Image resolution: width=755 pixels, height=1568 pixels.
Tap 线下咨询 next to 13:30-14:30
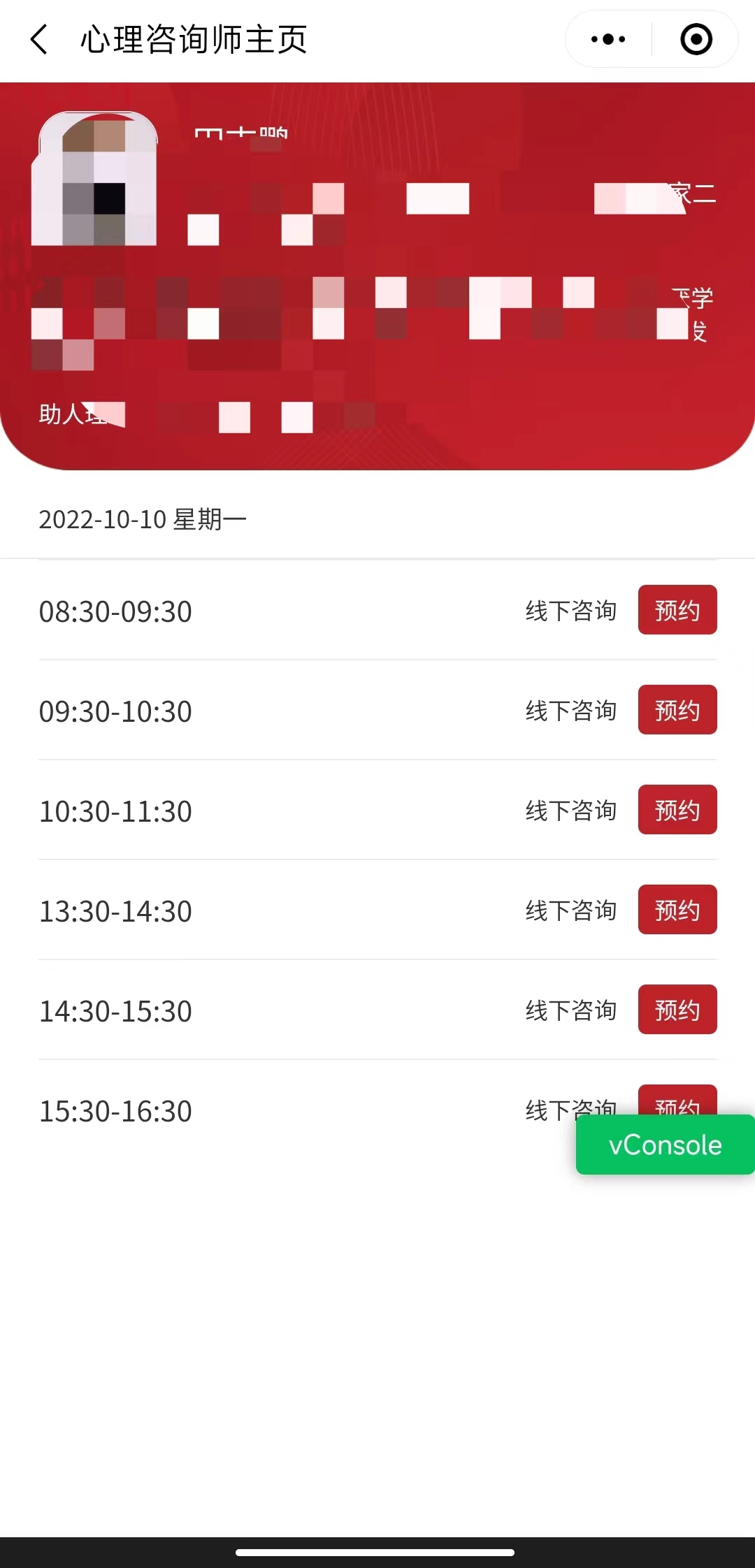(x=570, y=910)
